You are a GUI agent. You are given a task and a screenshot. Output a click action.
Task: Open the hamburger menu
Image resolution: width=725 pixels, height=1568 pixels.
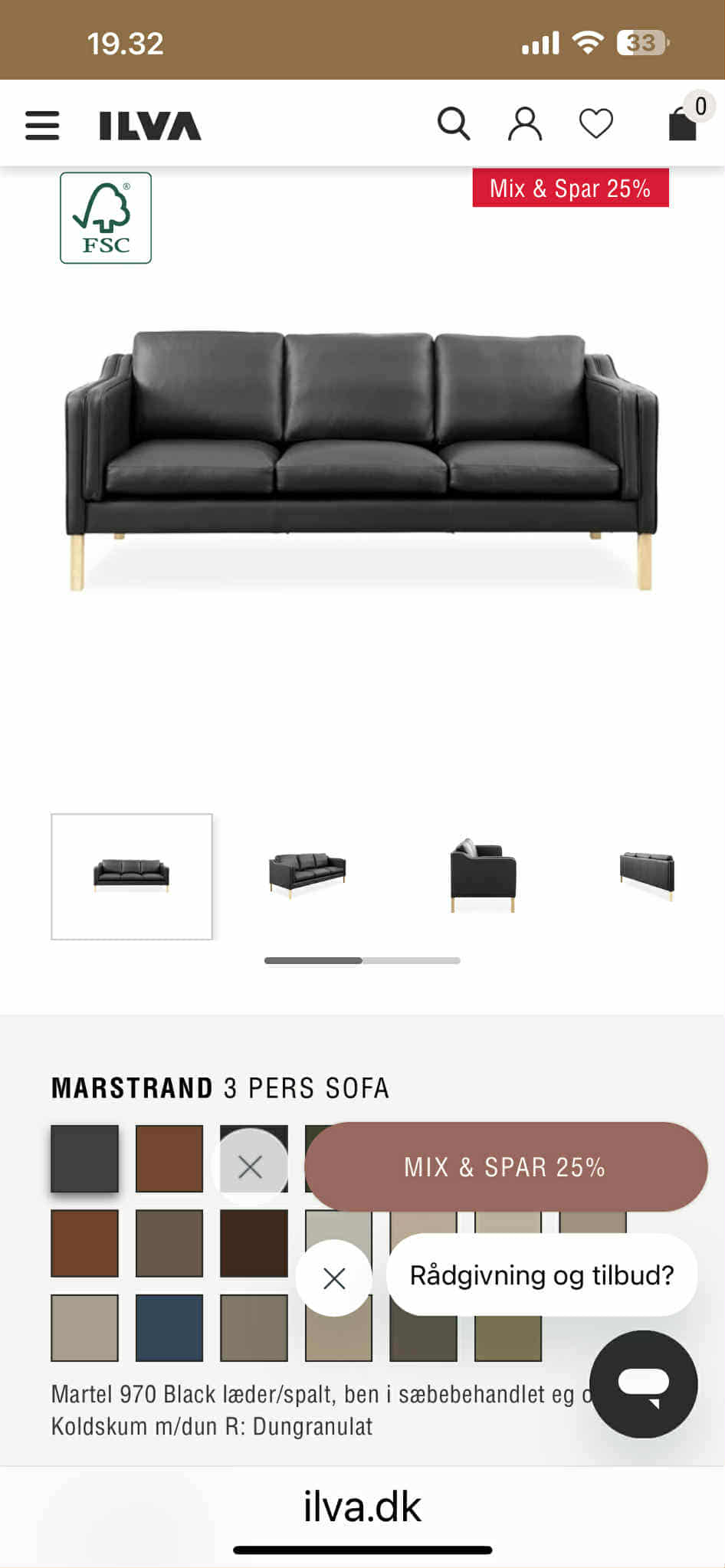pyautogui.click(x=42, y=125)
